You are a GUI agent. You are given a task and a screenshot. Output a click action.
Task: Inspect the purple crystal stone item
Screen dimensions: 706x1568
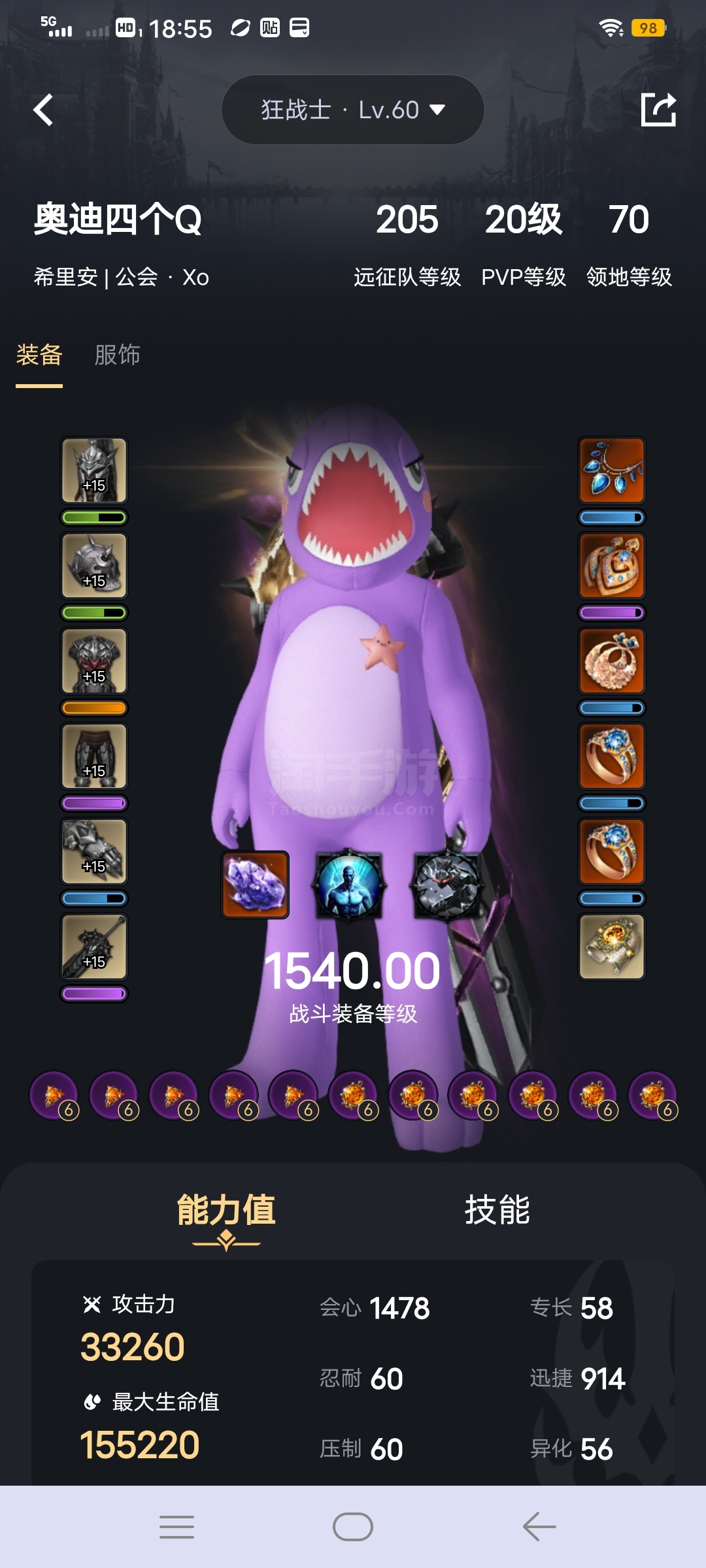[x=255, y=885]
